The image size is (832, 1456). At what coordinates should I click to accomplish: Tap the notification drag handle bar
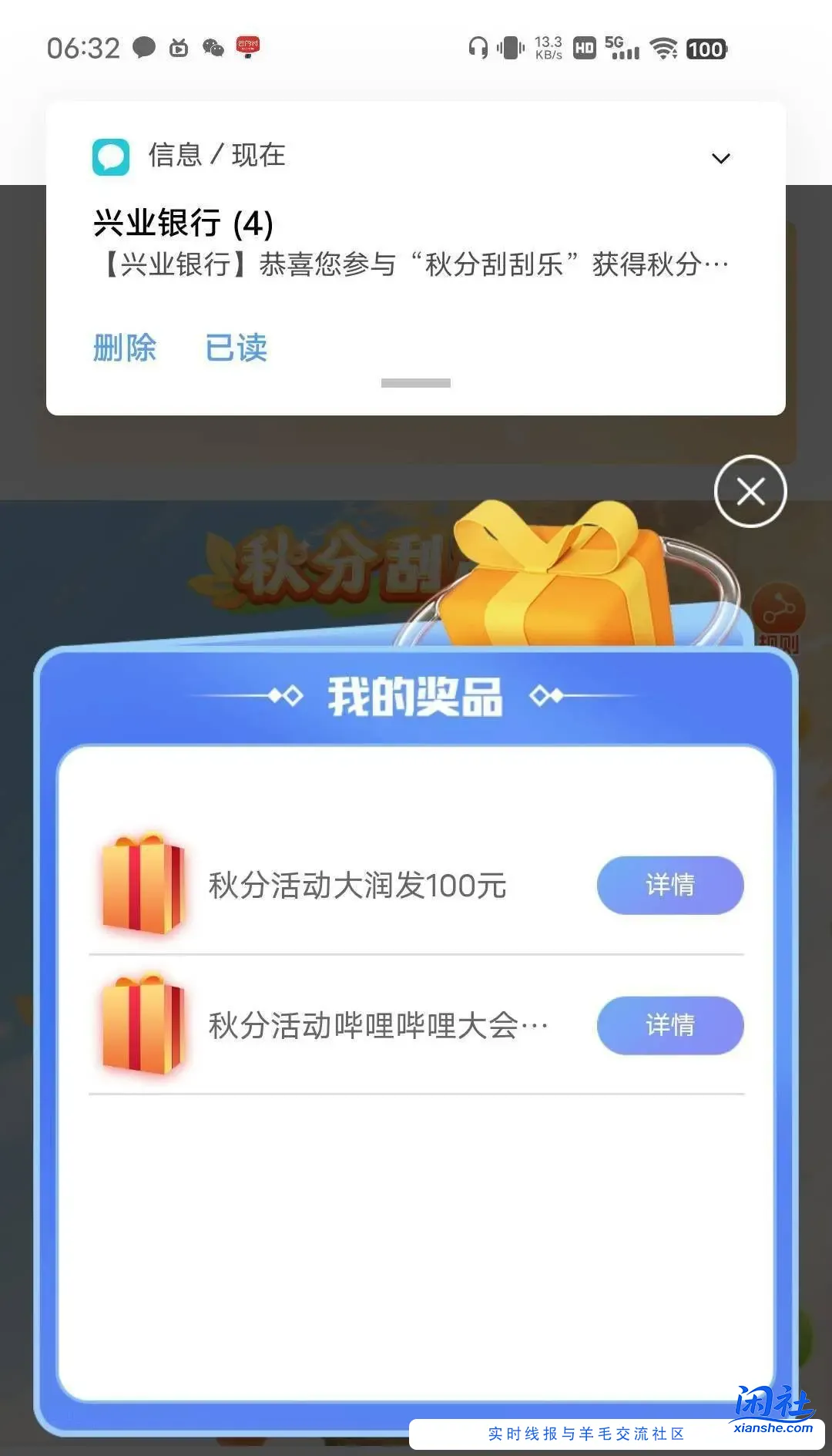(416, 381)
